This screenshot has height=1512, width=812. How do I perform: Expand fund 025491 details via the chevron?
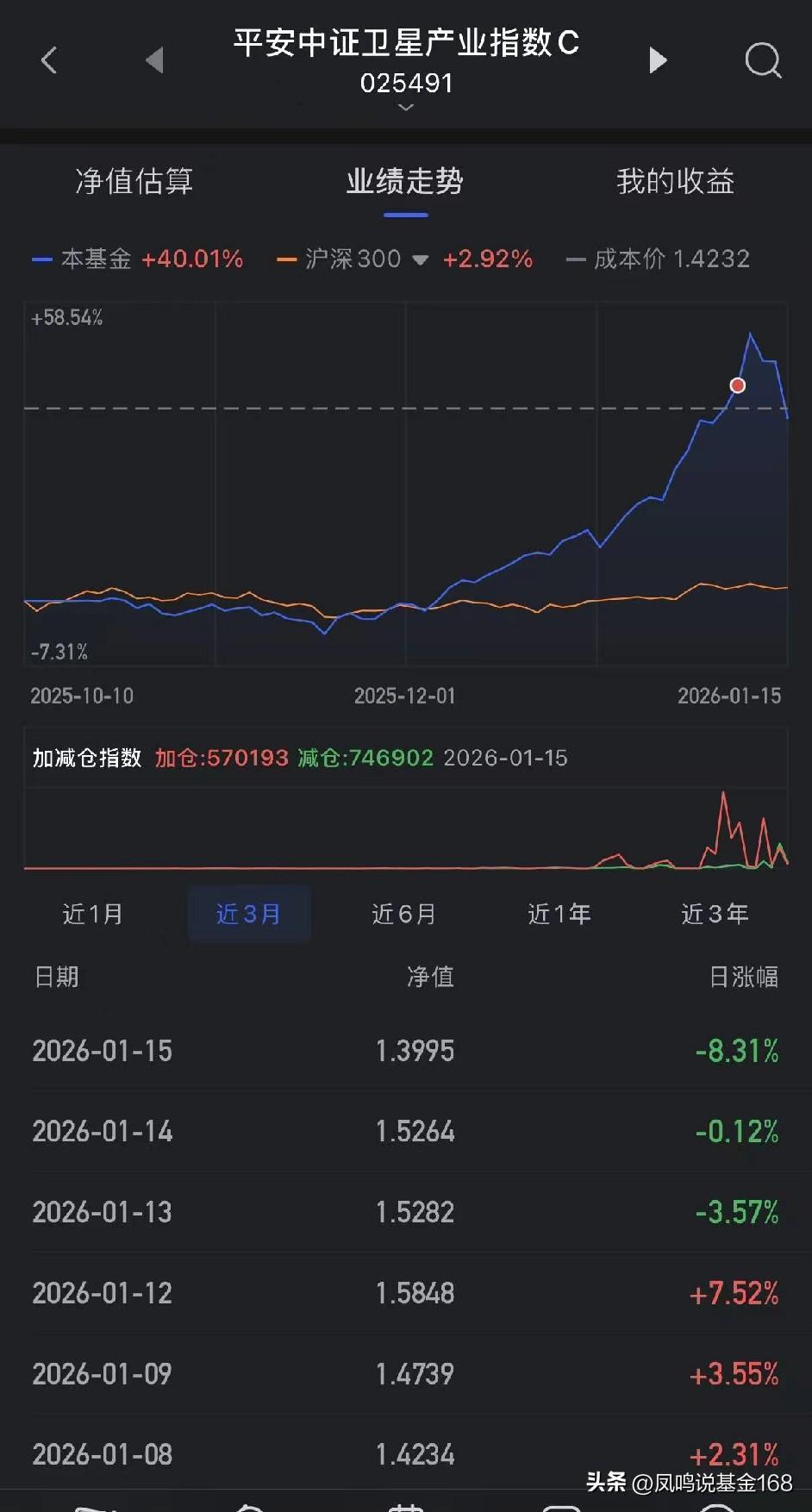coord(405,107)
